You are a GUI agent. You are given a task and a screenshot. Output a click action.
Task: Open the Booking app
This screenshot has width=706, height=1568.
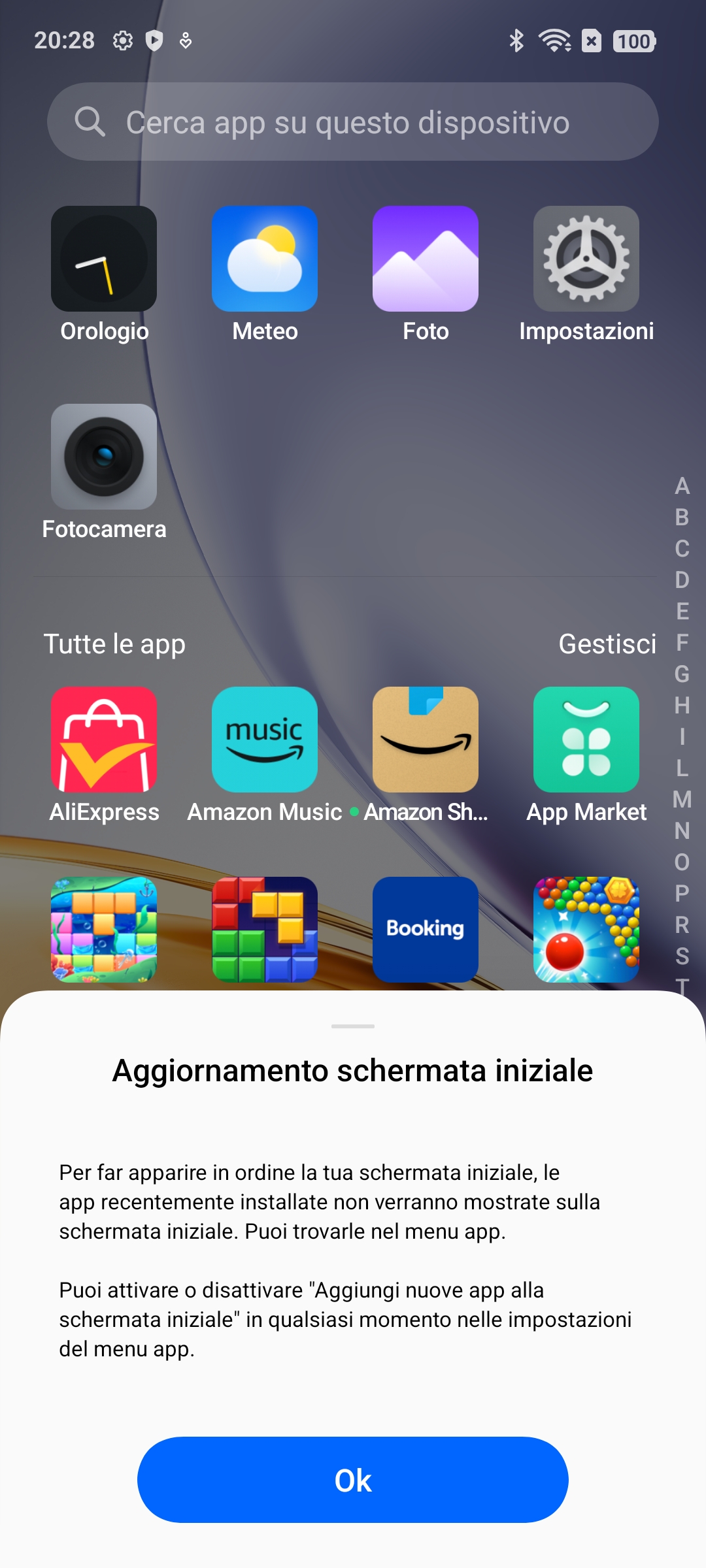(426, 929)
